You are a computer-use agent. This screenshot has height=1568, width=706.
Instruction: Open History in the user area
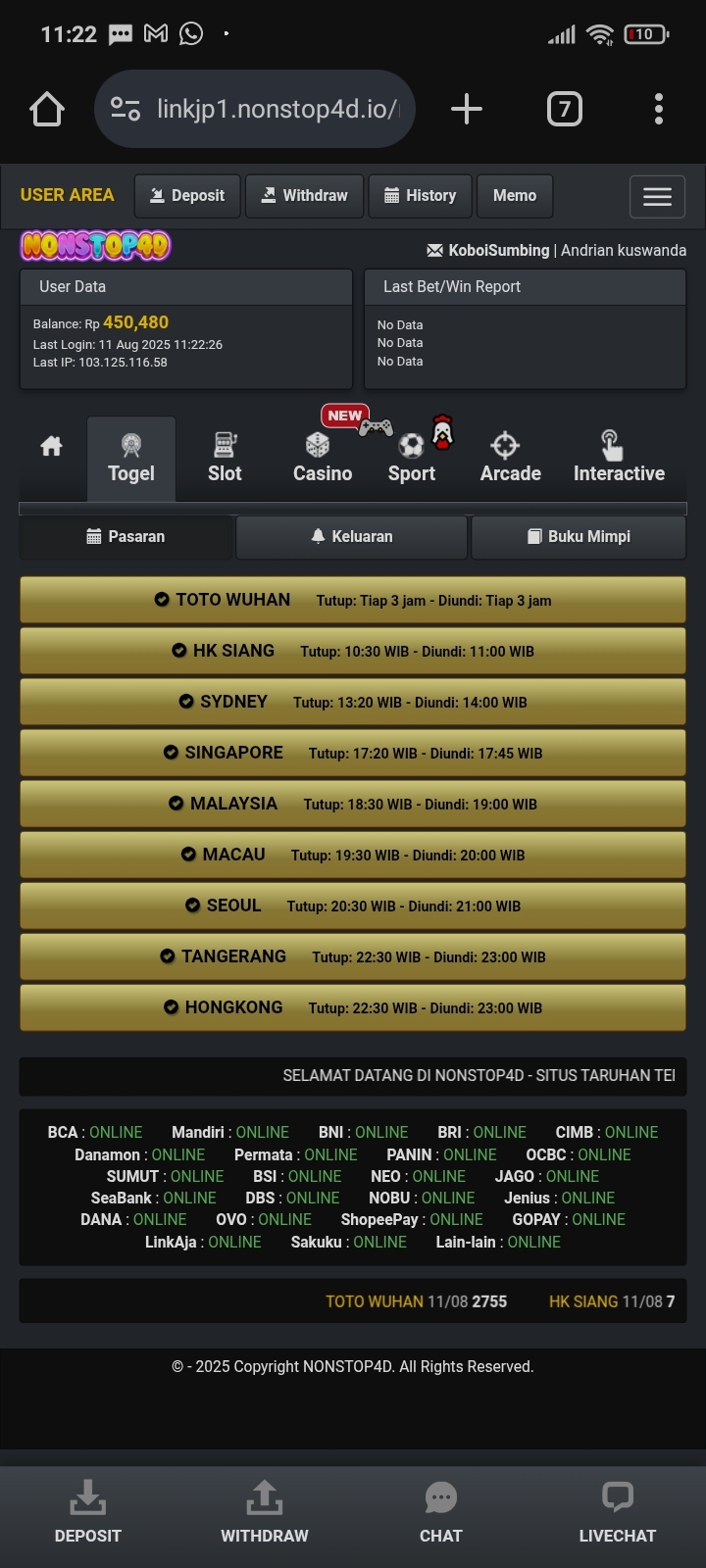click(420, 196)
